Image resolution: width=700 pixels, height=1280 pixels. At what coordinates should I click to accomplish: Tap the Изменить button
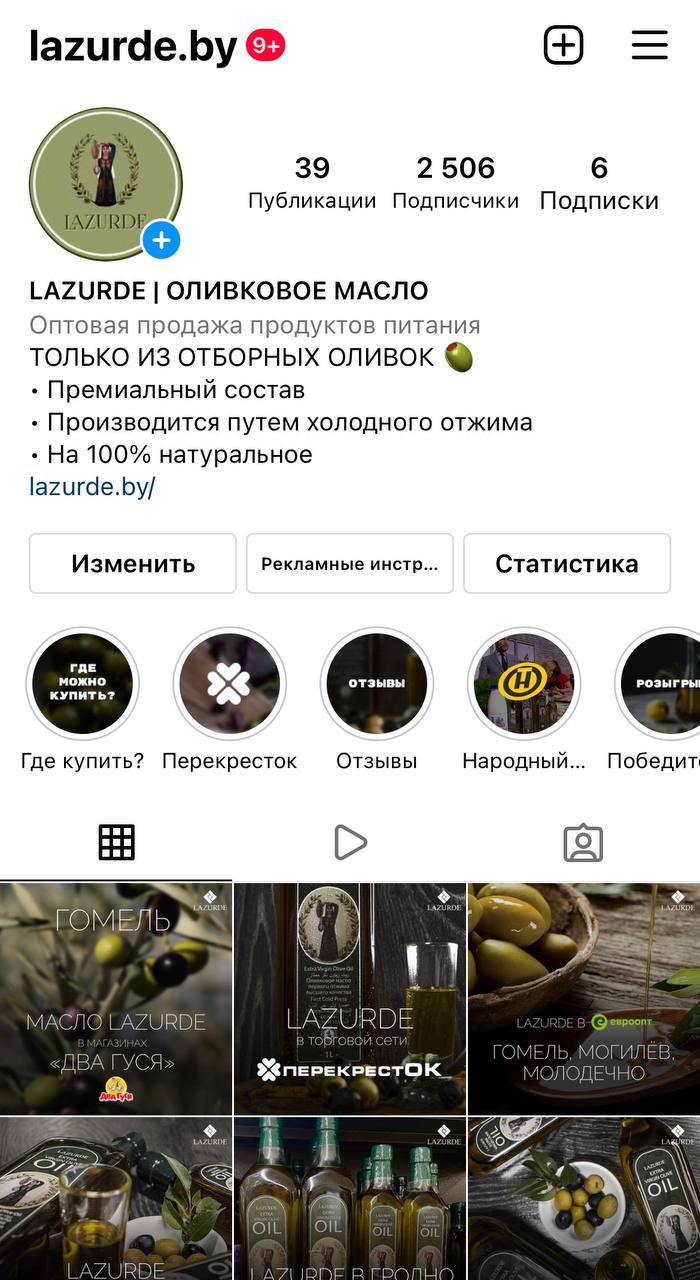[x=132, y=563]
